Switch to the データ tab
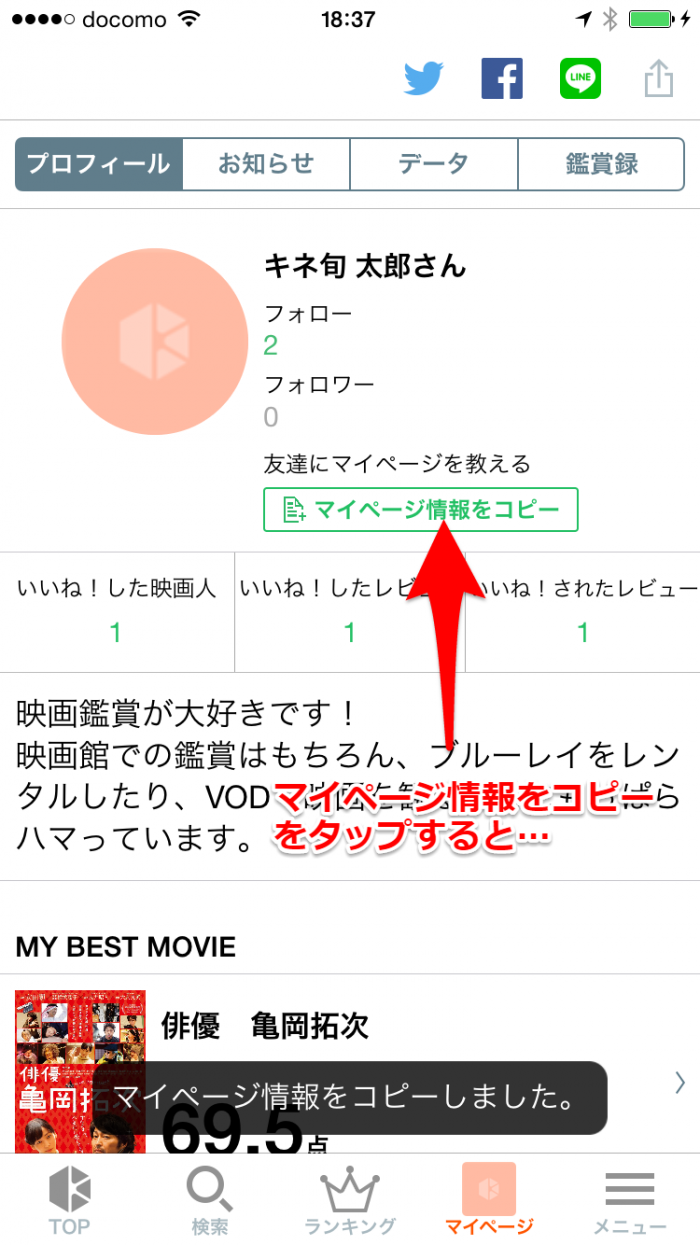 tap(433, 164)
